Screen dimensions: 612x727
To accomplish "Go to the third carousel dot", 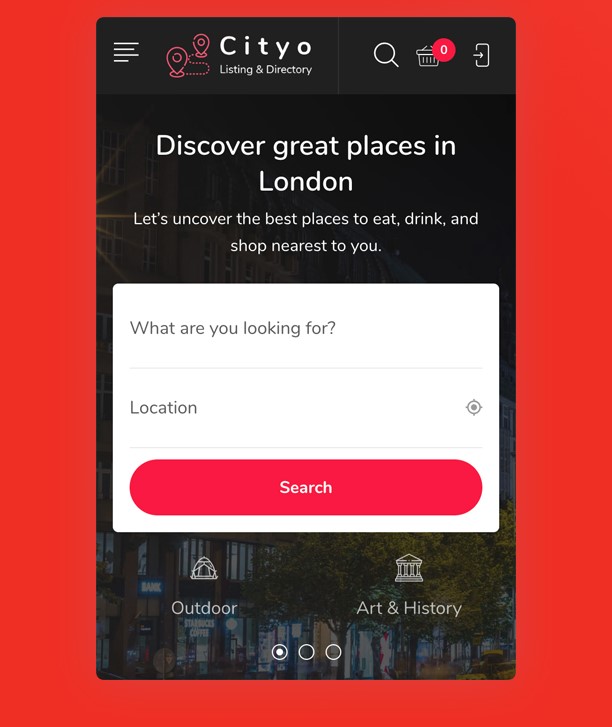I will tap(334, 652).
